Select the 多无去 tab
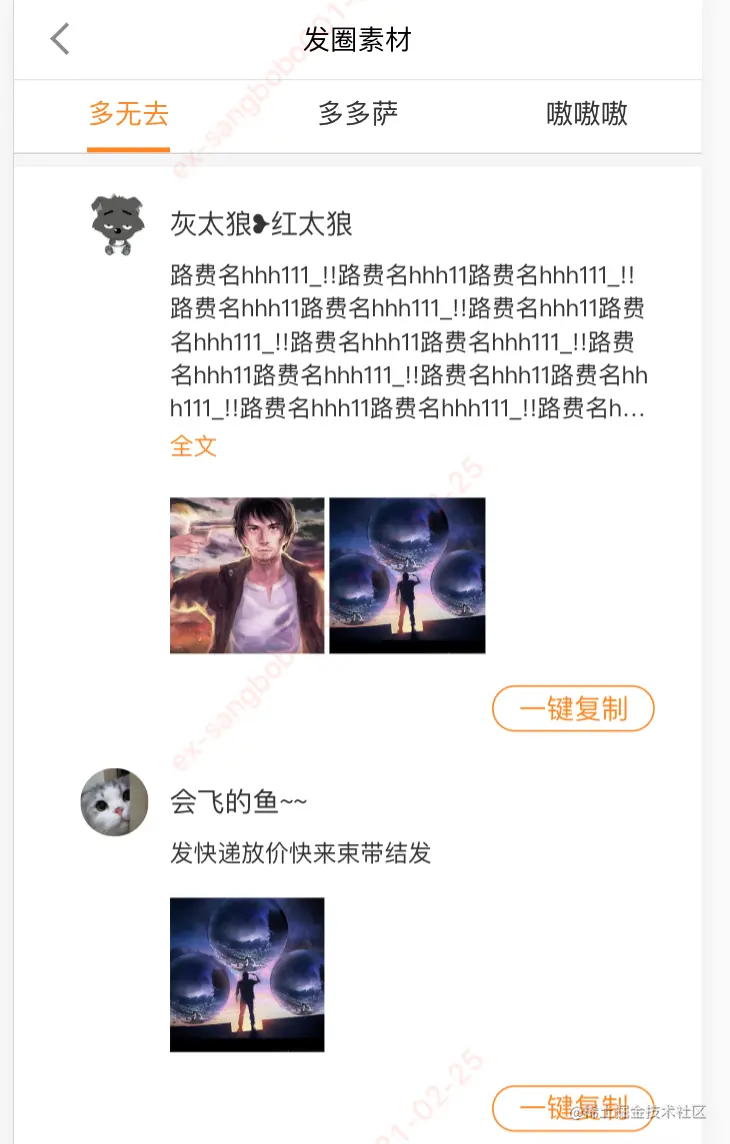Viewport: 730px width, 1144px height. click(x=128, y=114)
